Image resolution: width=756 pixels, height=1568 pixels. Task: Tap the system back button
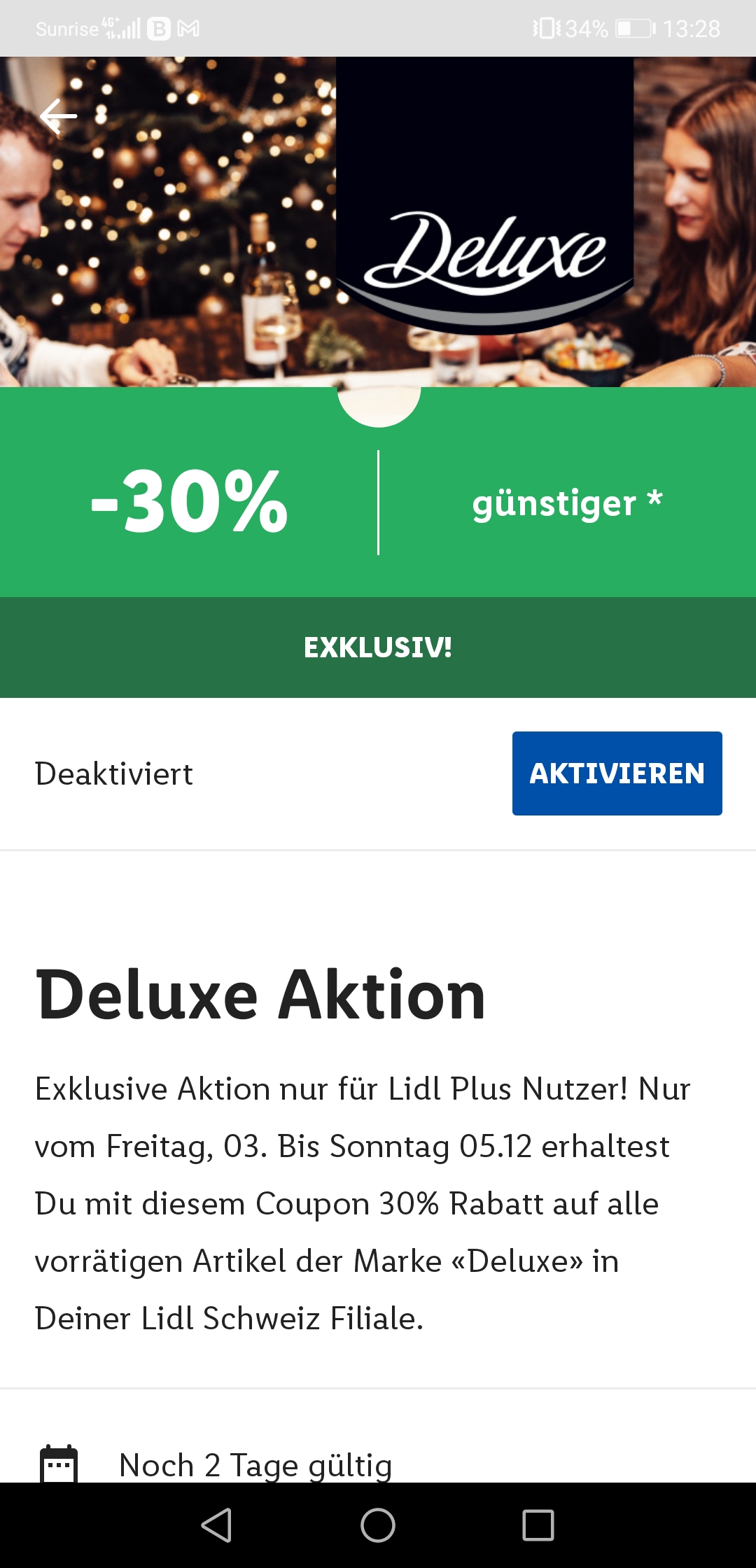[217, 1525]
